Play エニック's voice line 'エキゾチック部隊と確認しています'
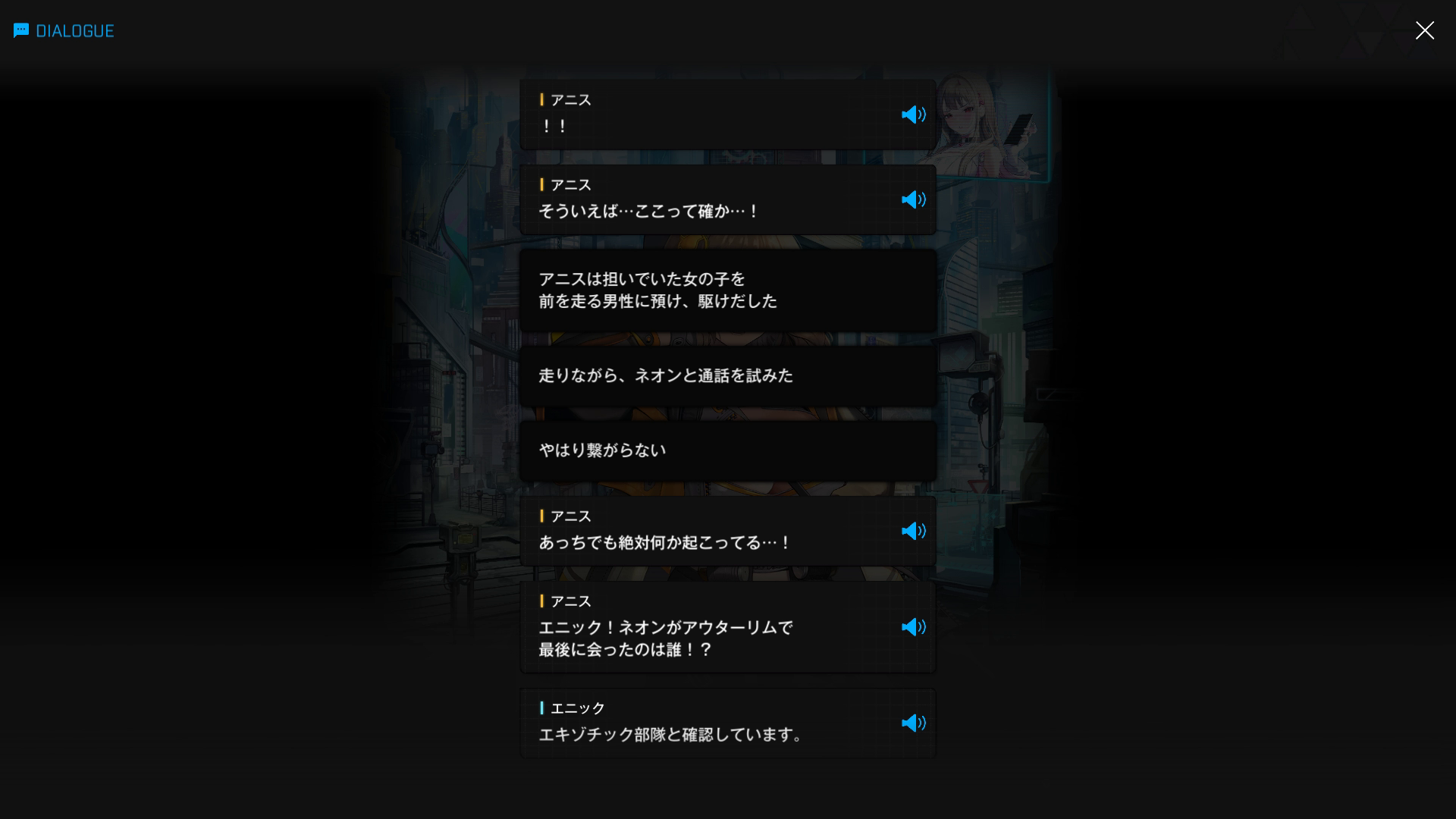Image resolution: width=1456 pixels, height=819 pixels. (913, 723)
